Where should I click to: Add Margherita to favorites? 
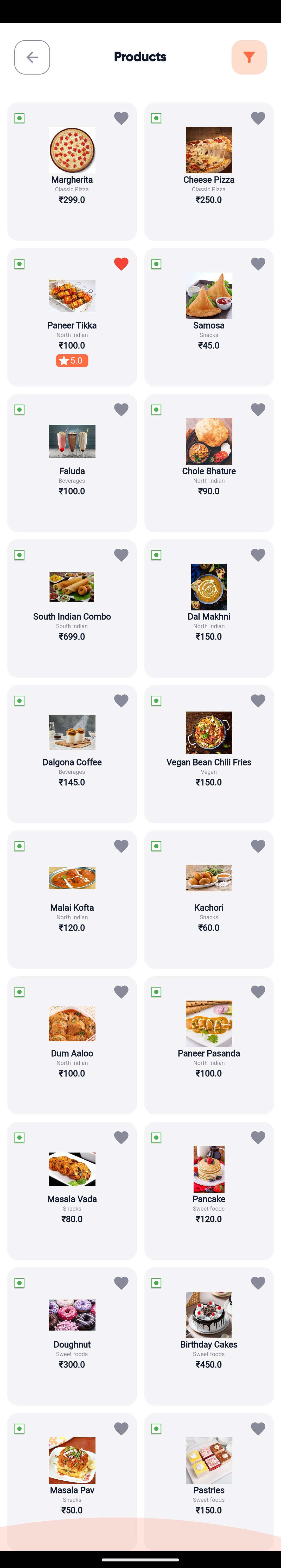click(121, 118)
